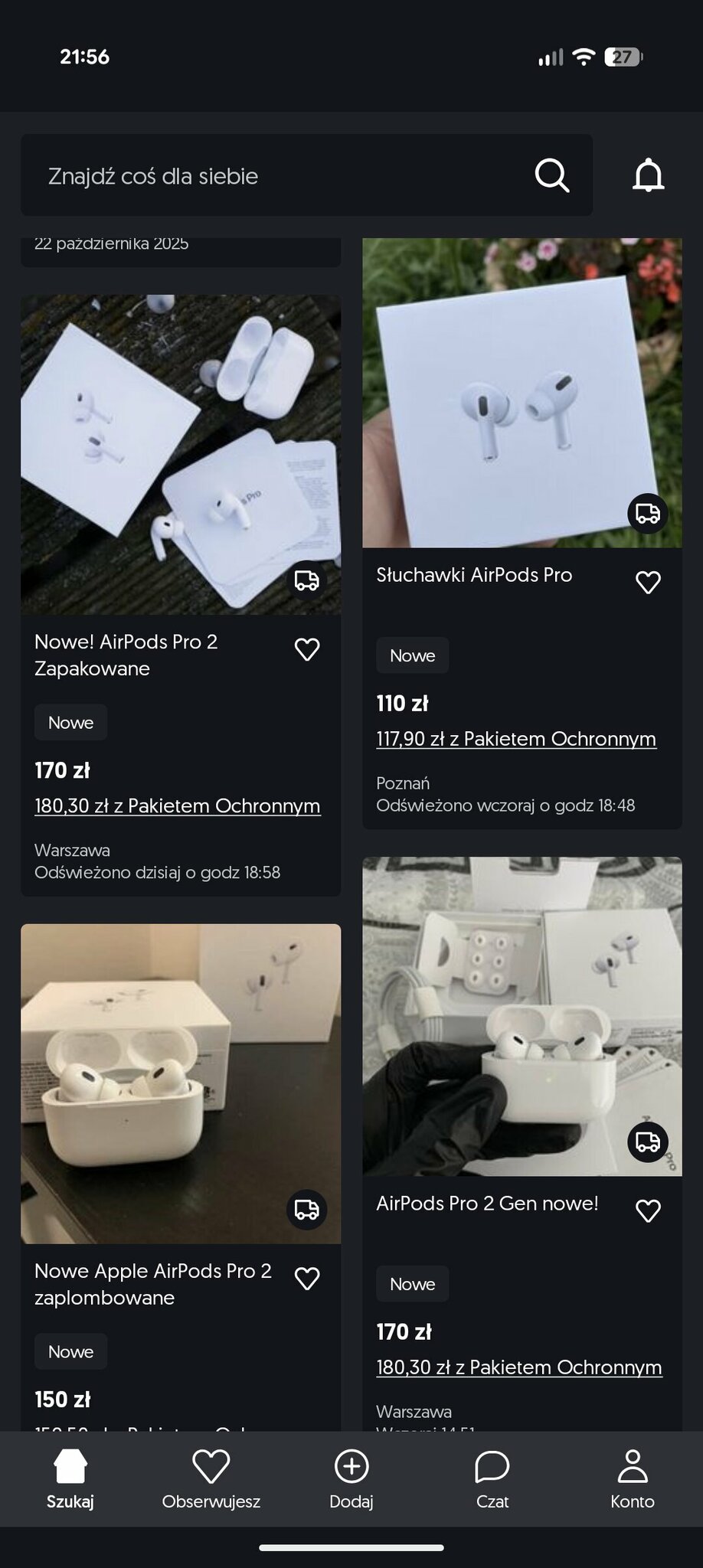
Task: Go to the Obserwujesz tab
Action: 211,1479
